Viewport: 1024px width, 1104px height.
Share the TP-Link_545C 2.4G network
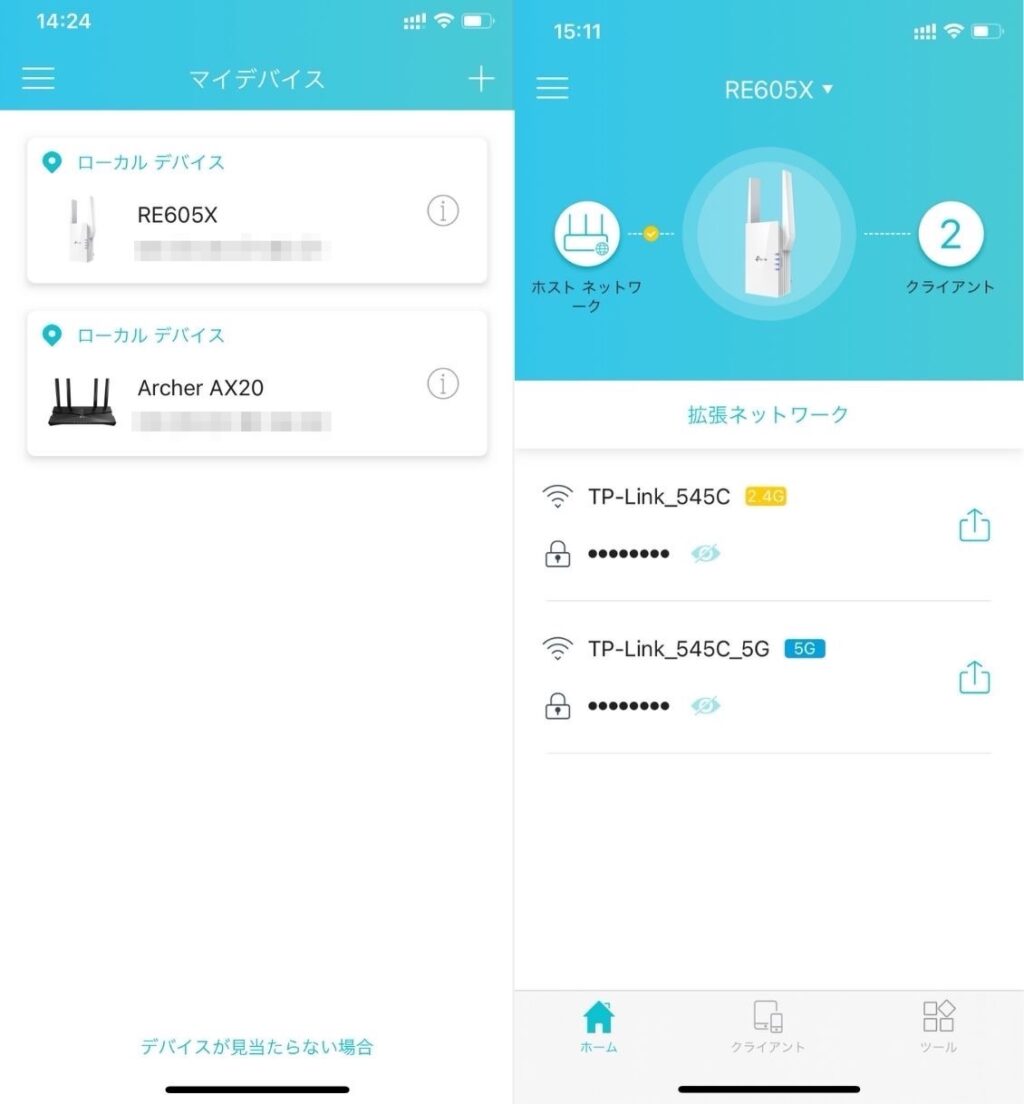click(974, 525)
